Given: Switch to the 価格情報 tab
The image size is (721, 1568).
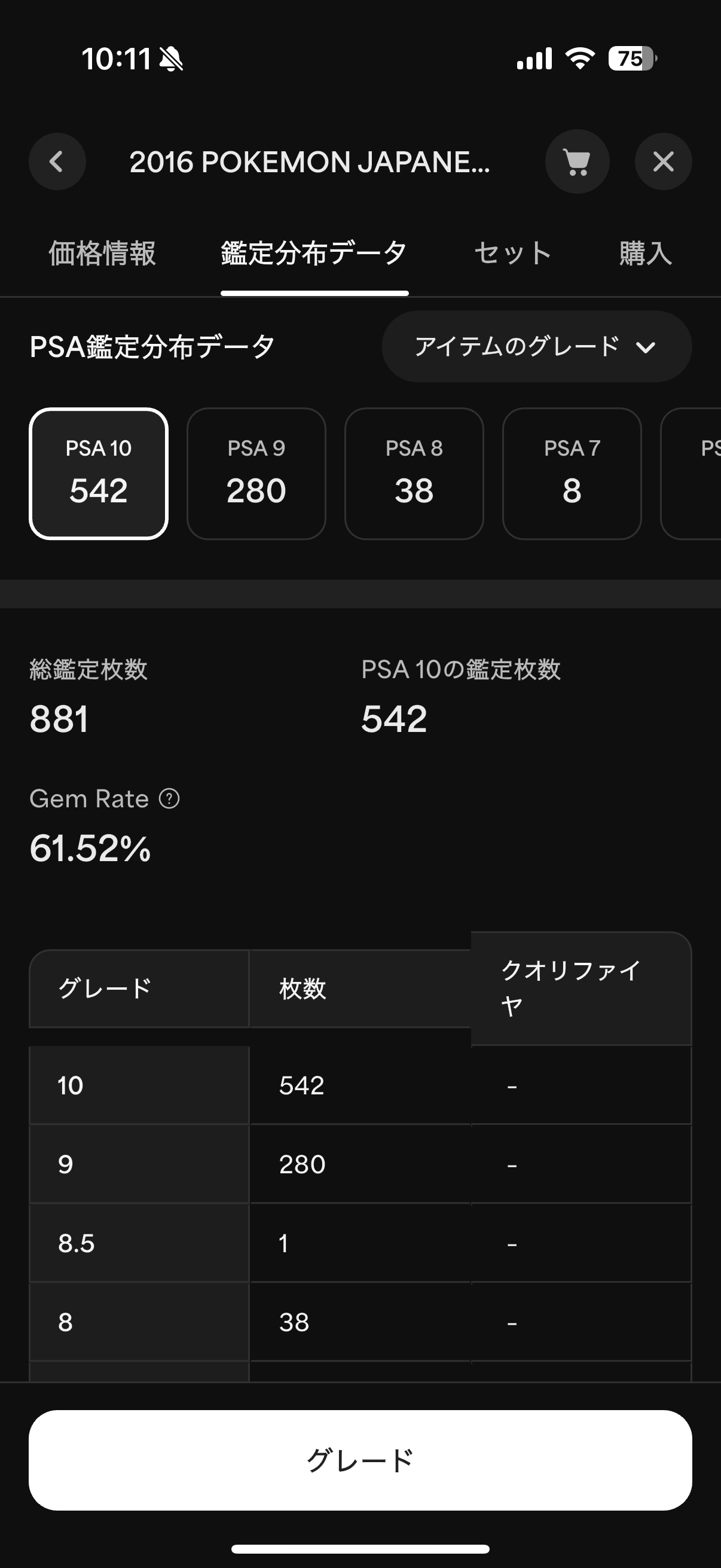Looking at the screenshot, I should click(102, 253).
